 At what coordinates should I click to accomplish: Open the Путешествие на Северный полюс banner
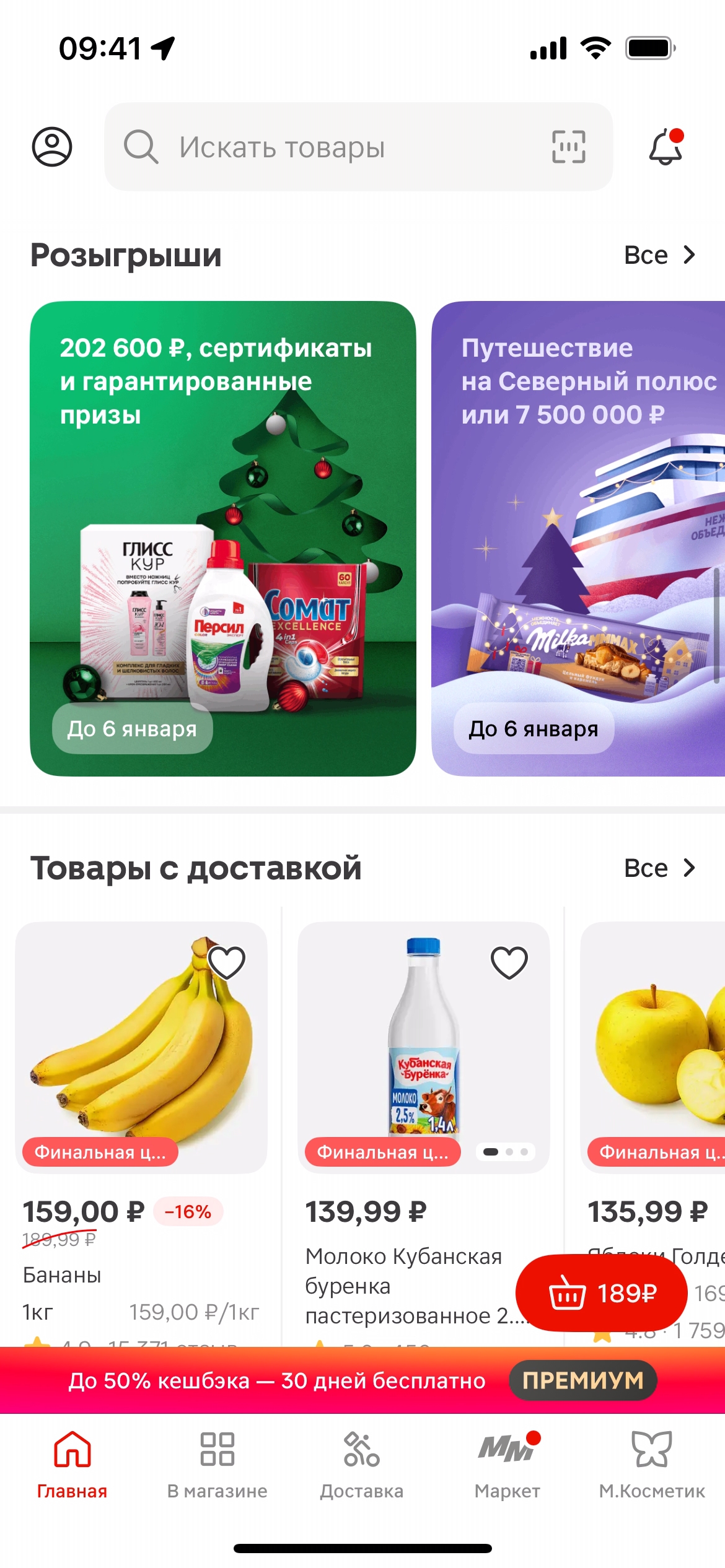tap(578, 538)
